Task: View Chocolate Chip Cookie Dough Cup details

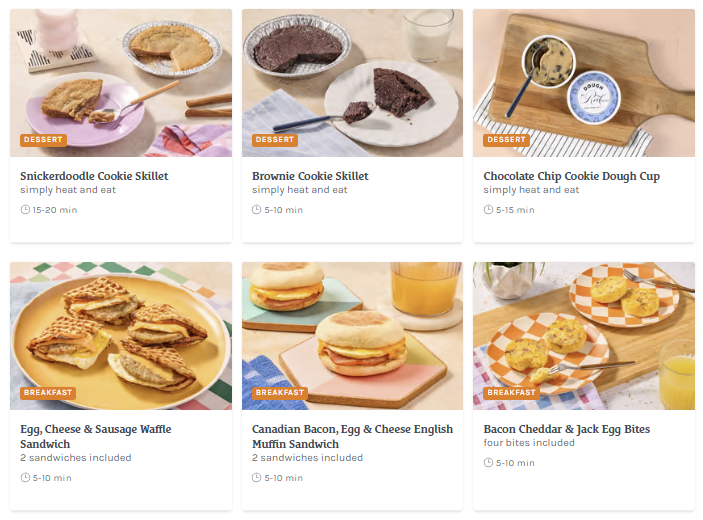Action: pos(571,176)
